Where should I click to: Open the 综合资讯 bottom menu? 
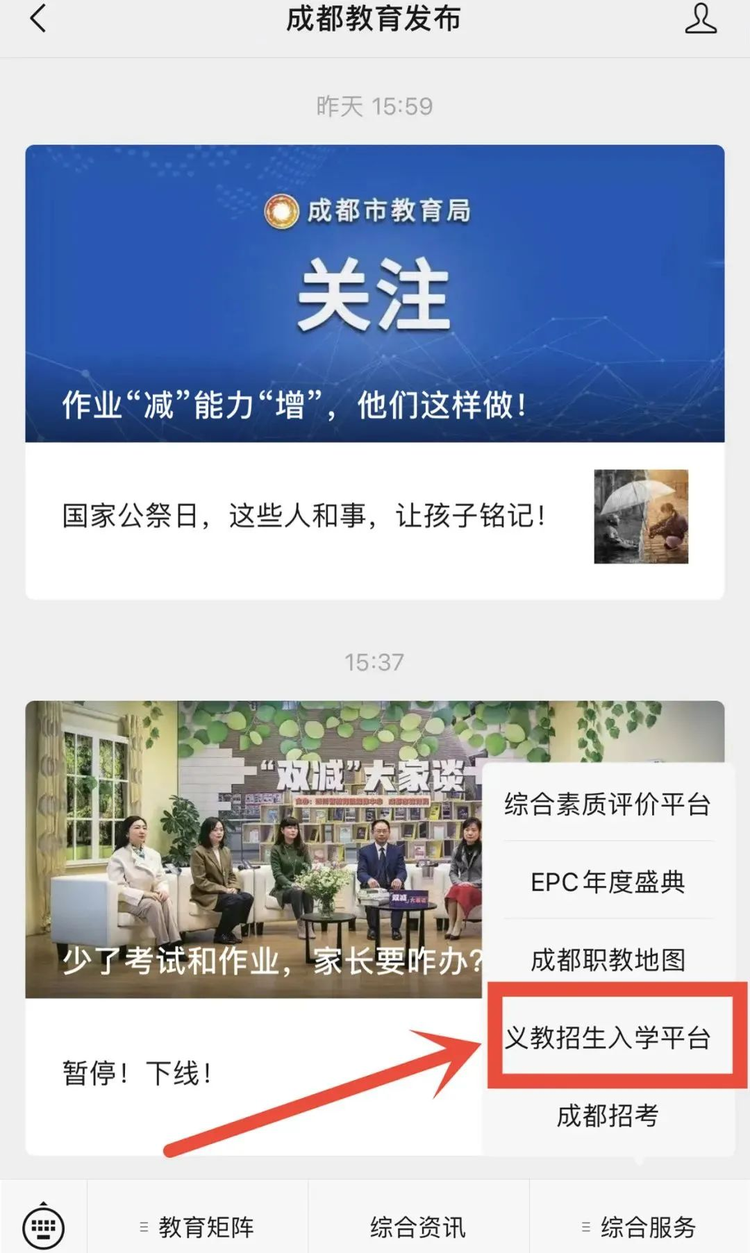tap(418, 1226)
